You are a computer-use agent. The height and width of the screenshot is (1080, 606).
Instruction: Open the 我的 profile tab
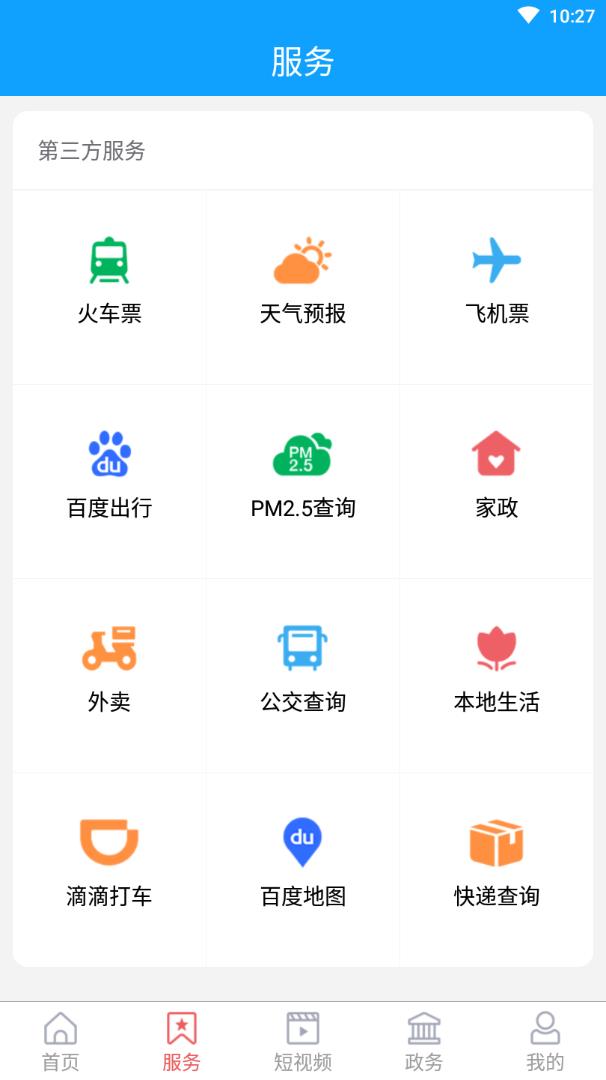[x=545, y=1041]
